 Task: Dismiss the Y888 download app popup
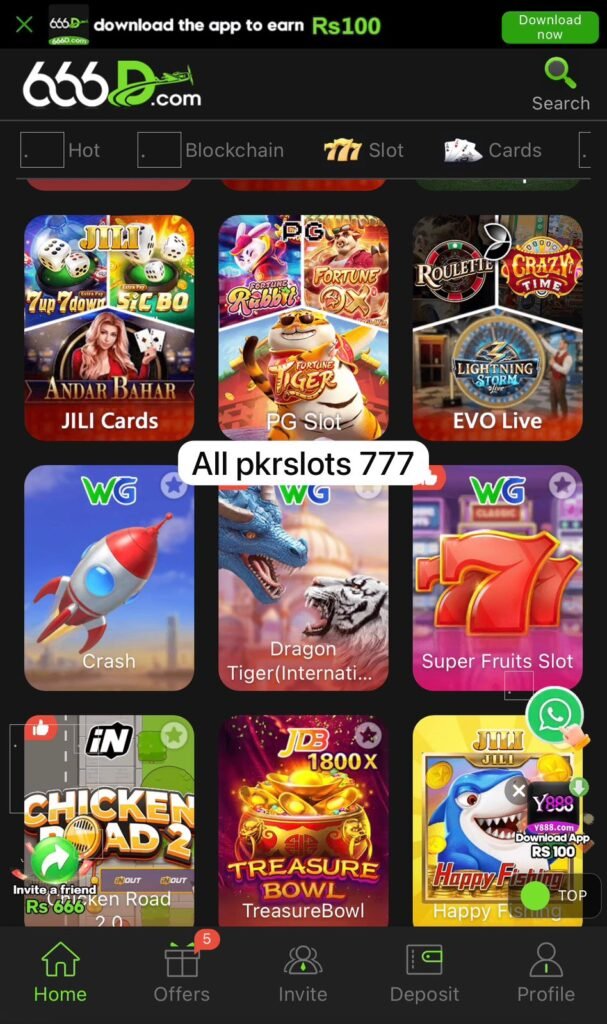point(517,791)
